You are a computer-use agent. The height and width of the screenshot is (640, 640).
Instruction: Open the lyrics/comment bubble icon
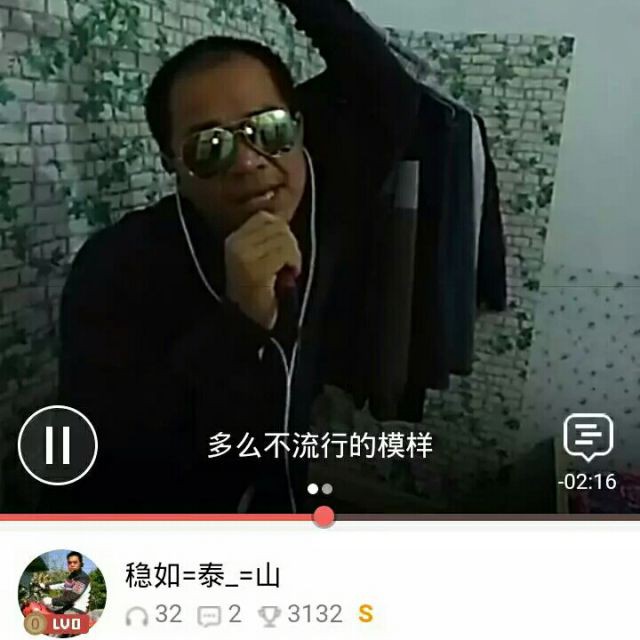[587, 438]
